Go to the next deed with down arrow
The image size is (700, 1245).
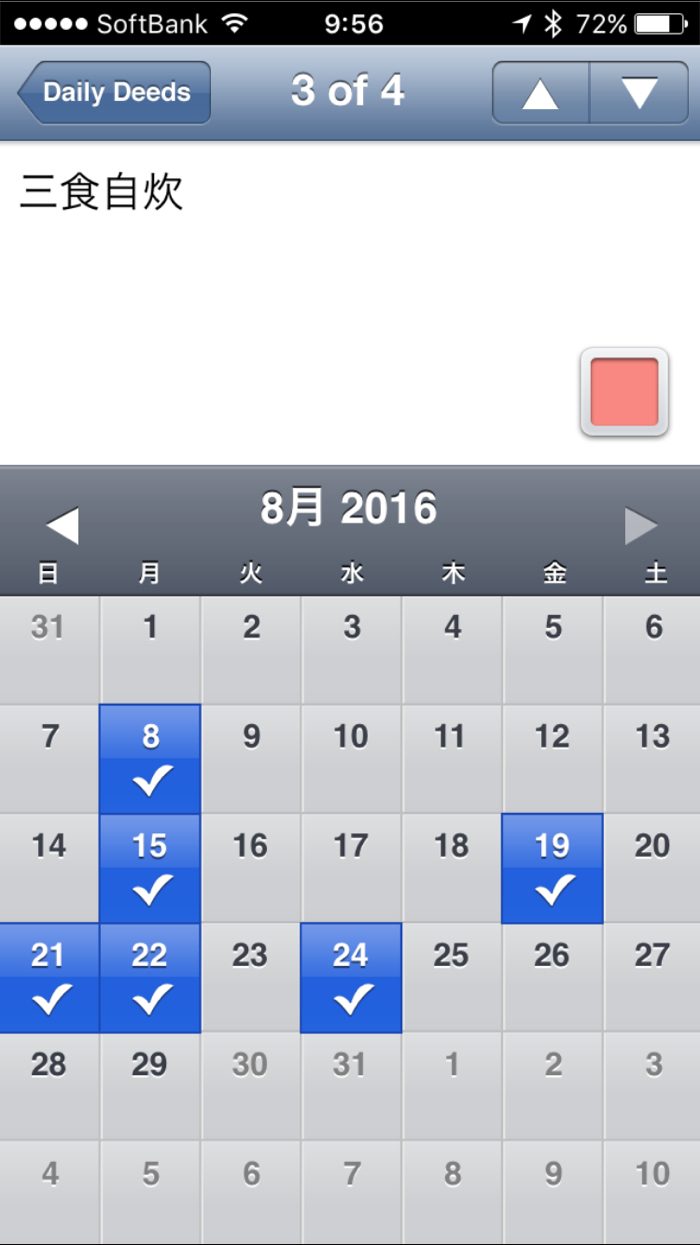click(x=640, y=93)
